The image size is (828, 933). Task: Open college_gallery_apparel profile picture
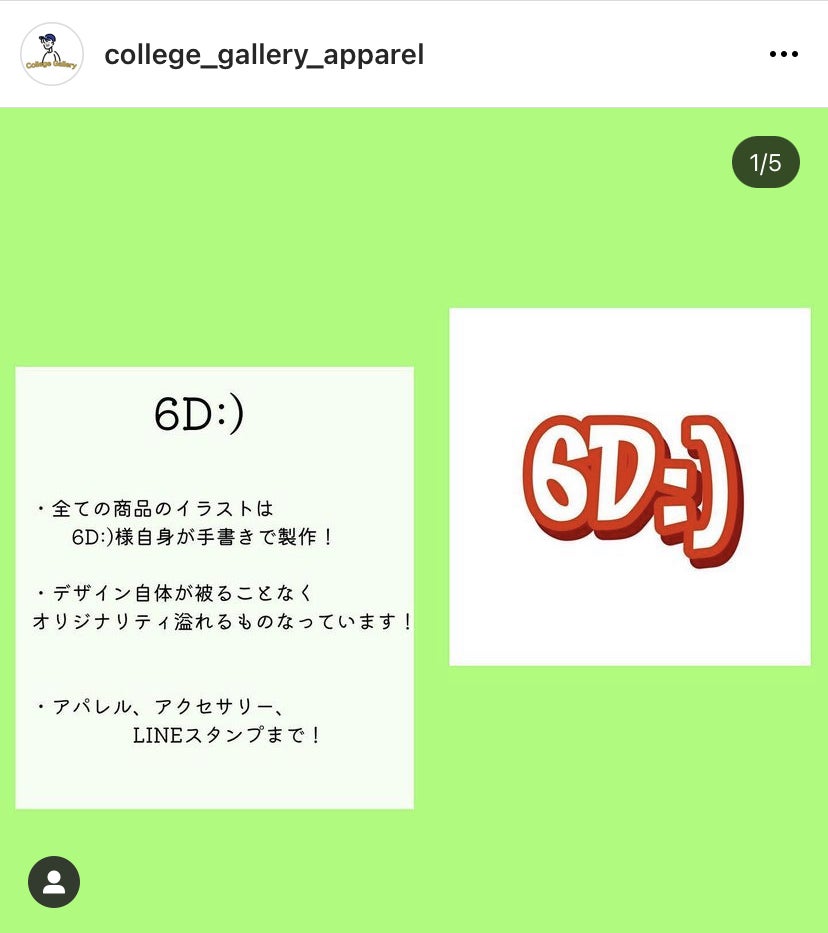(51, 55)
